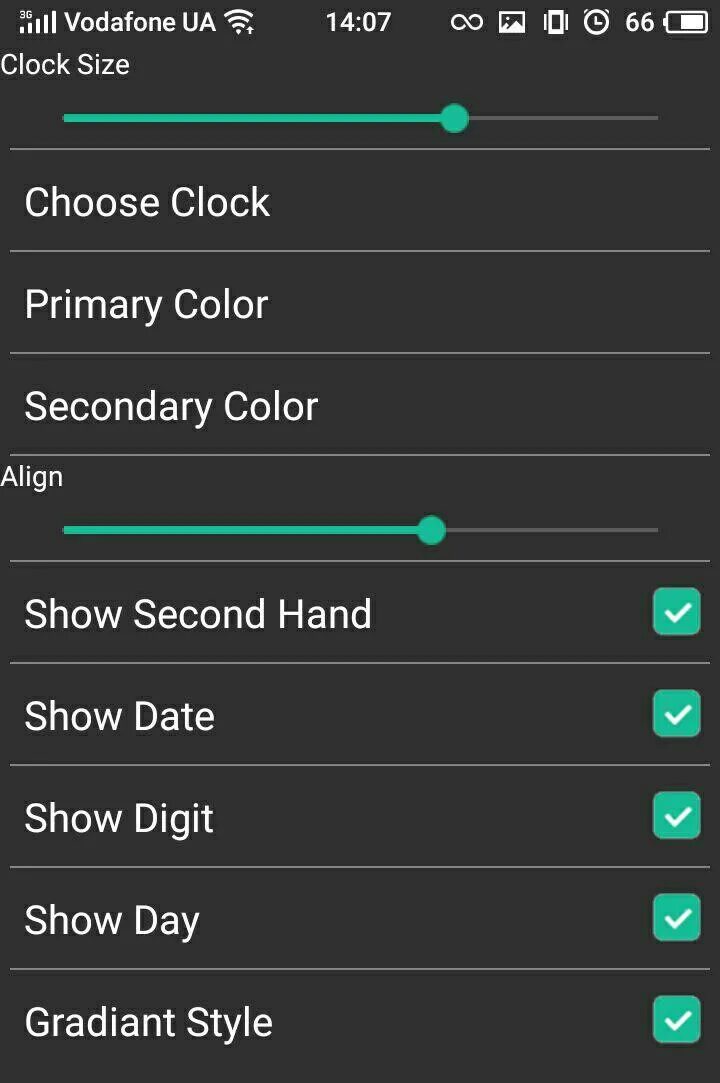Uncheck Gradiant Style option
The image size is (720, 1083).
[x=676, y=1020]
